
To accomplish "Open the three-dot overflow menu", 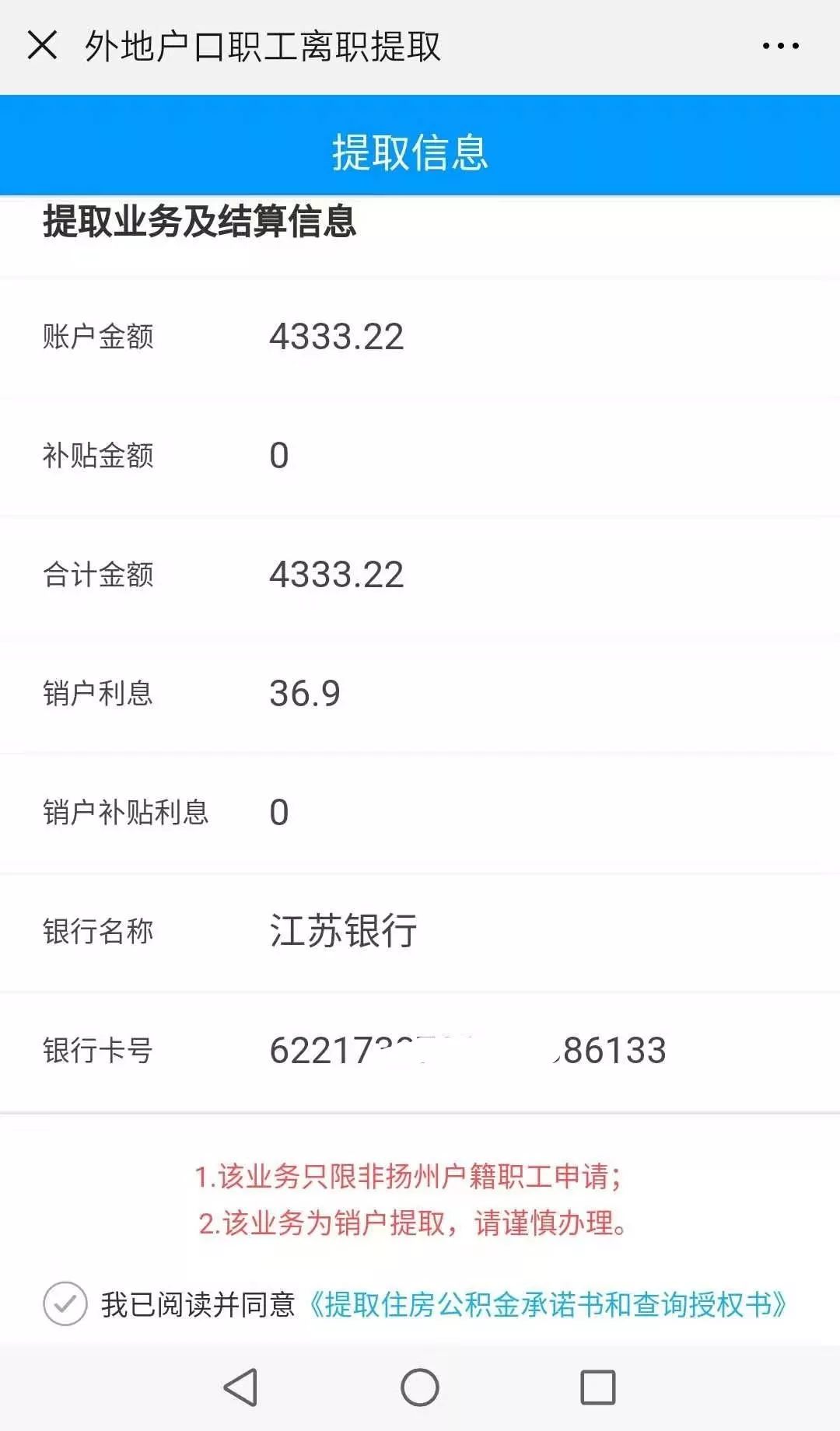I will (780, 46).
